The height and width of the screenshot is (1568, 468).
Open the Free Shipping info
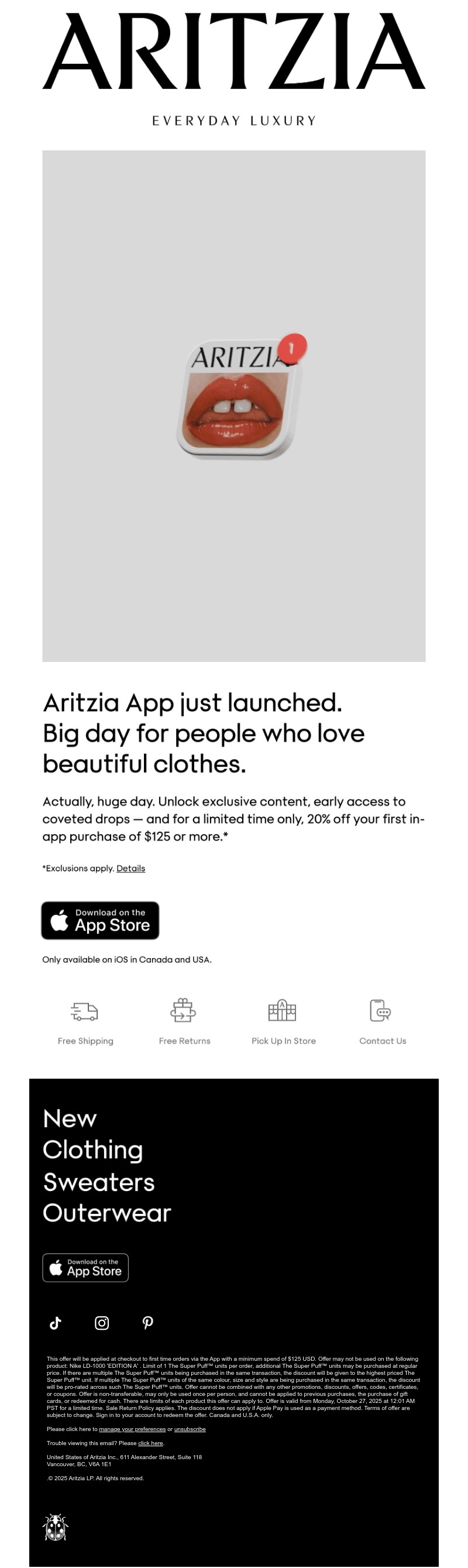[85, 1023]
